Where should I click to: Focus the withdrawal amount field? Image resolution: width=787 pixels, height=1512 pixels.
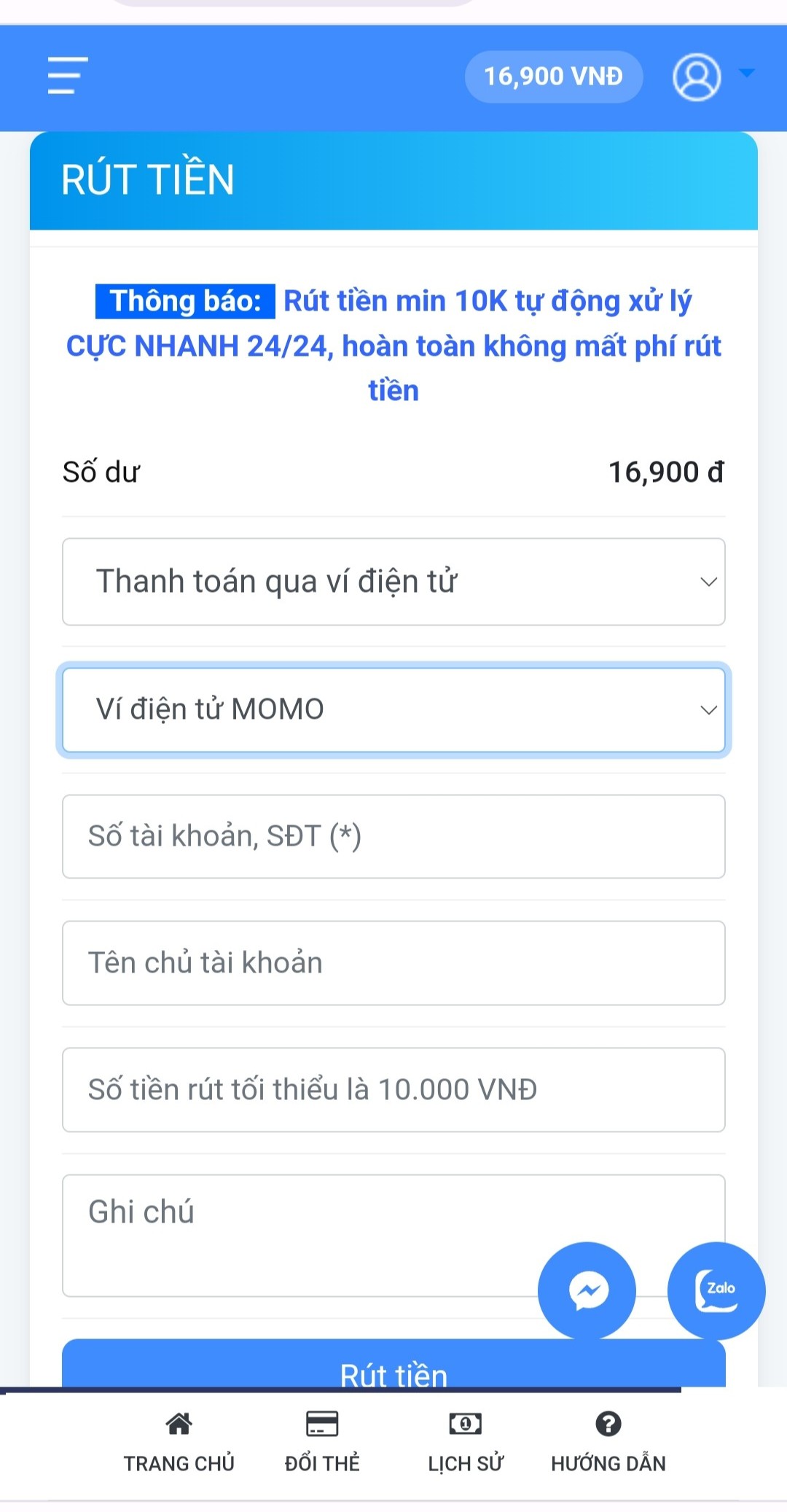click(x=393, y=1090)
